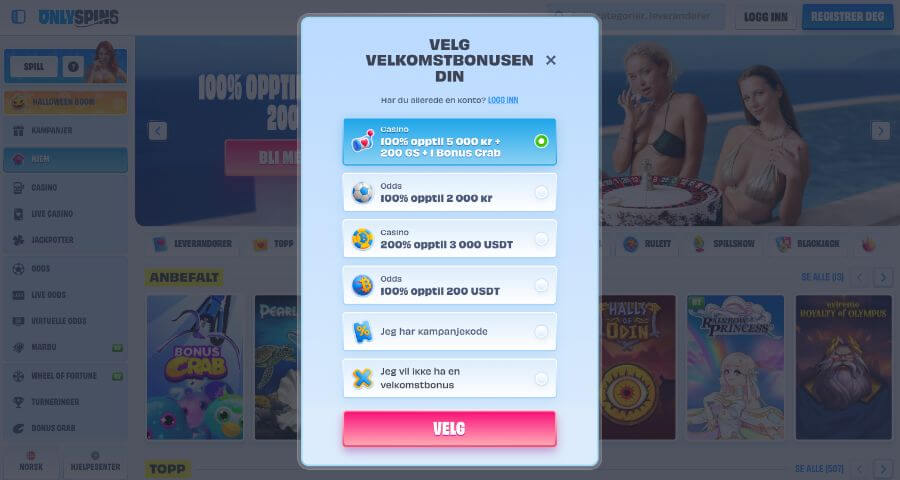Viewport: 900px width, 480px height.
Task: Confirm selection with the VELG button
Action: click(449, 428)
